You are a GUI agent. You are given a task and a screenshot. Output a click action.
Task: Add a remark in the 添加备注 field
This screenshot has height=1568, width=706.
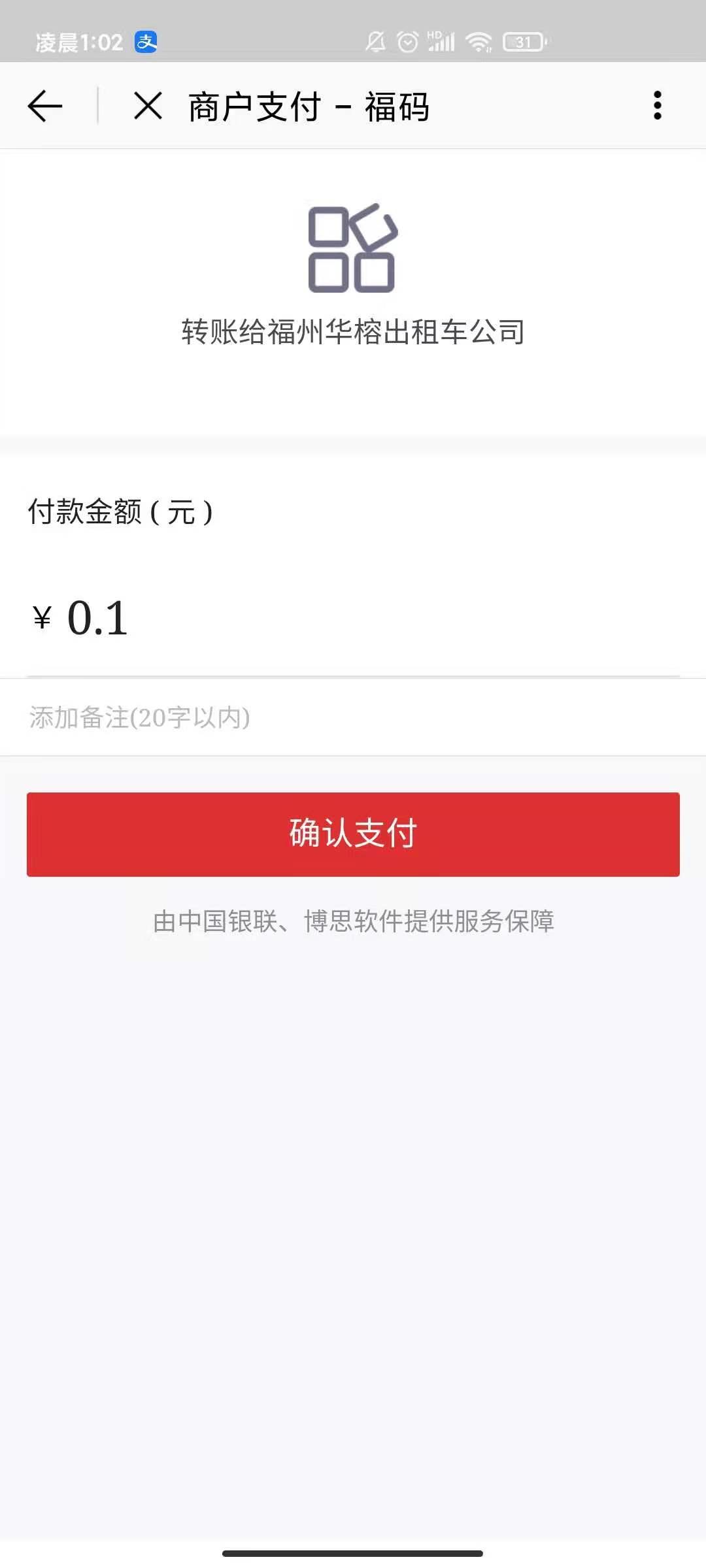point(353,717)
